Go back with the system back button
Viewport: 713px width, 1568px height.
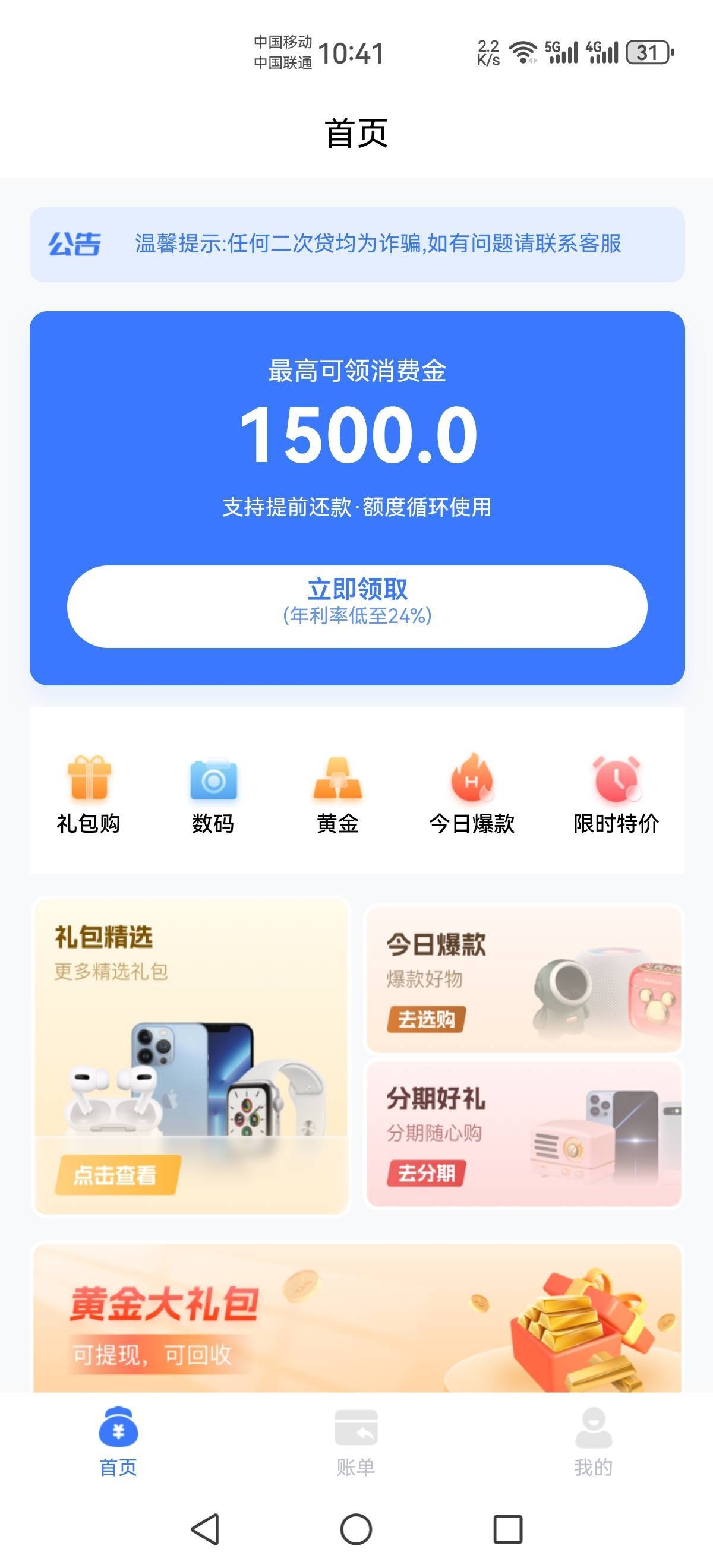point(206,1529)
